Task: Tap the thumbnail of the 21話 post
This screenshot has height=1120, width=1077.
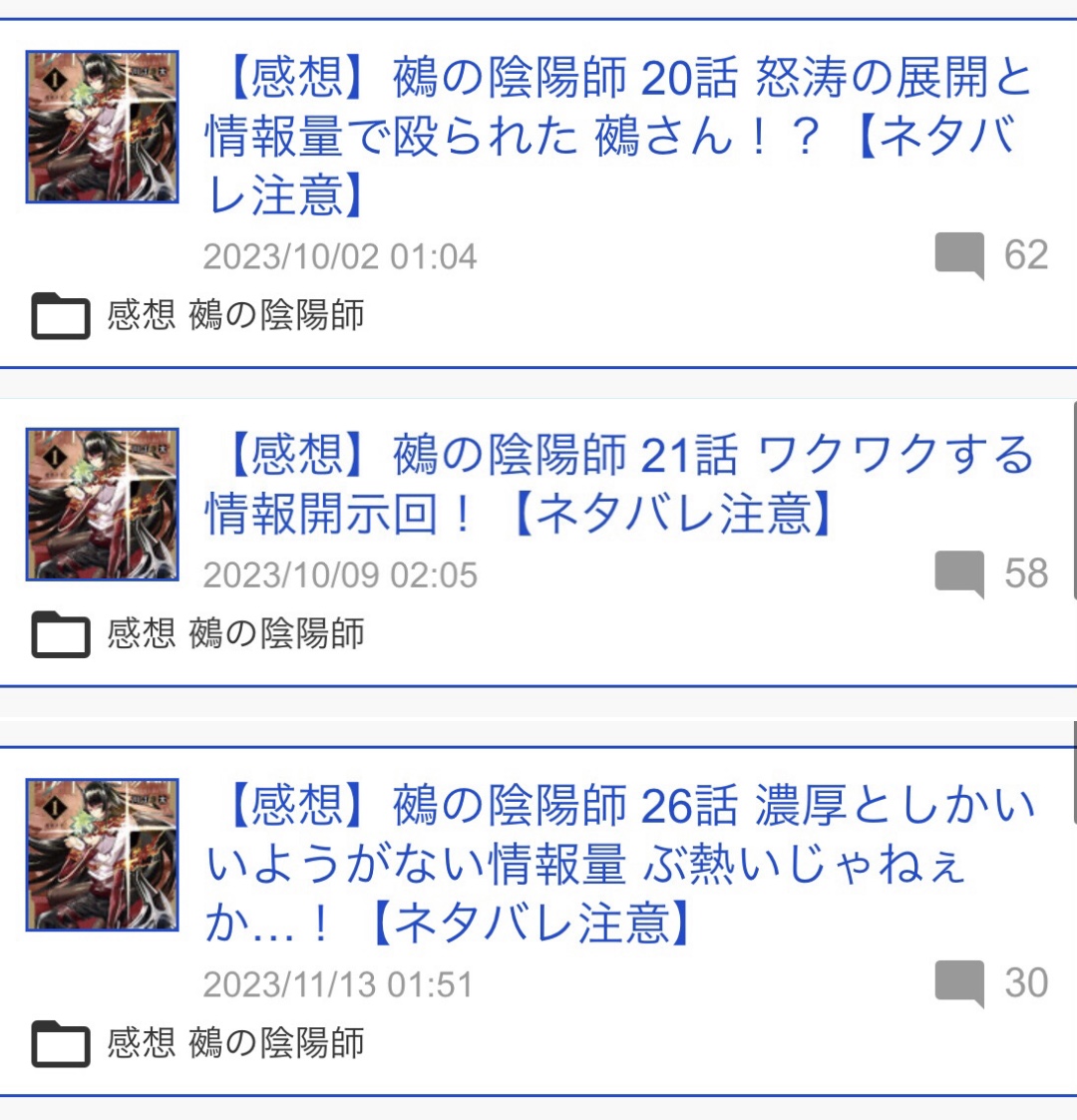Action: [103, 505]
